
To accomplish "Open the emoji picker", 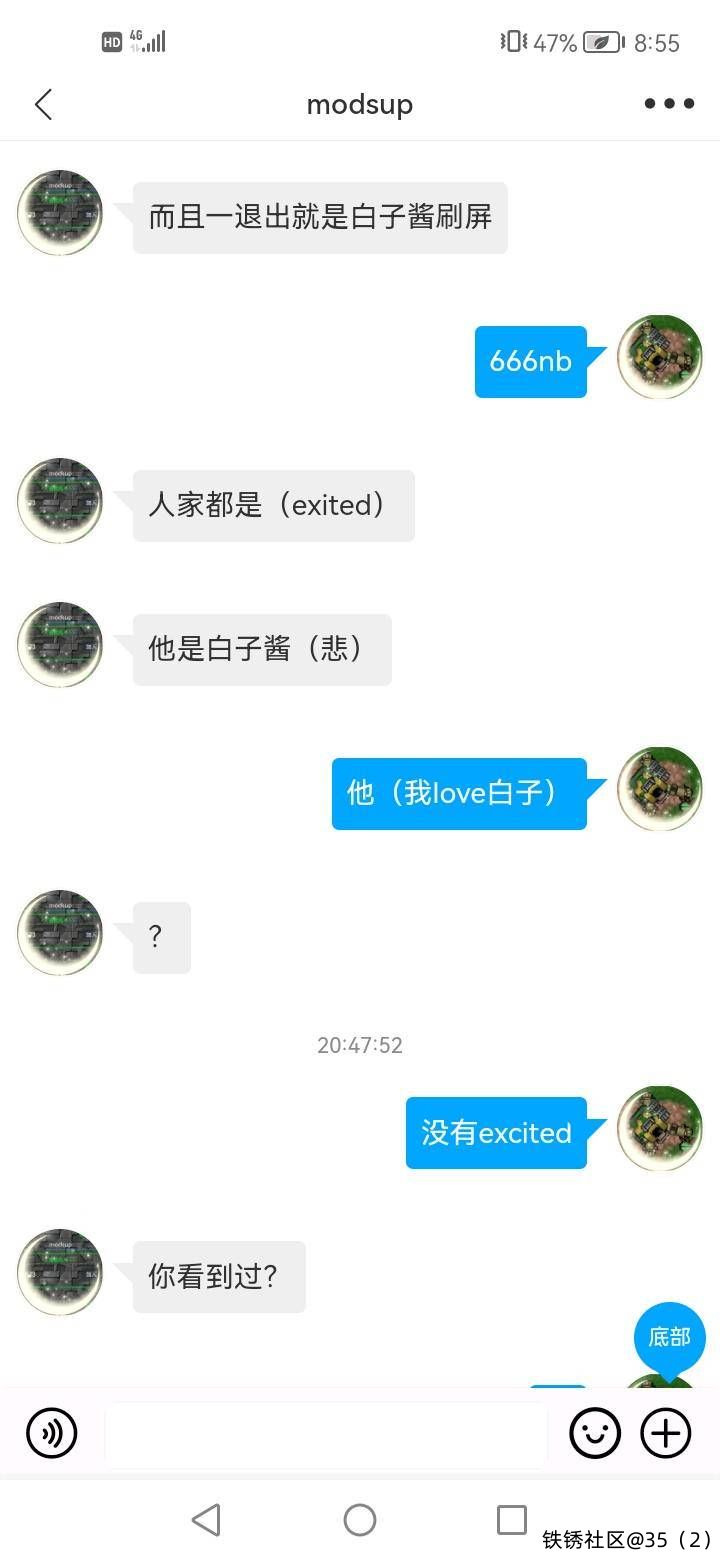I will tap(595, 1434).
